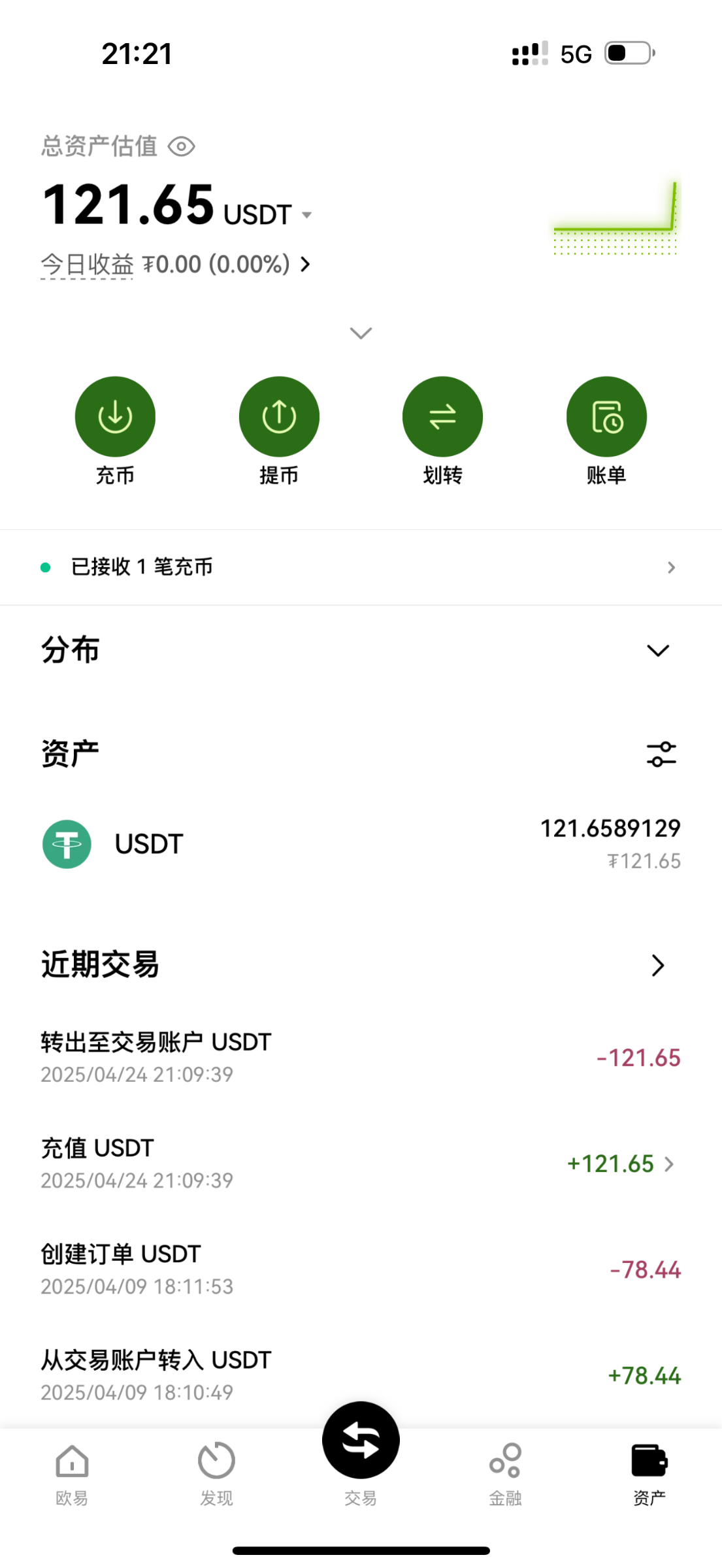The height and width of the screenshot is (1568, 722).
Task: Open the USDT asset row
Action: (361, 844)
